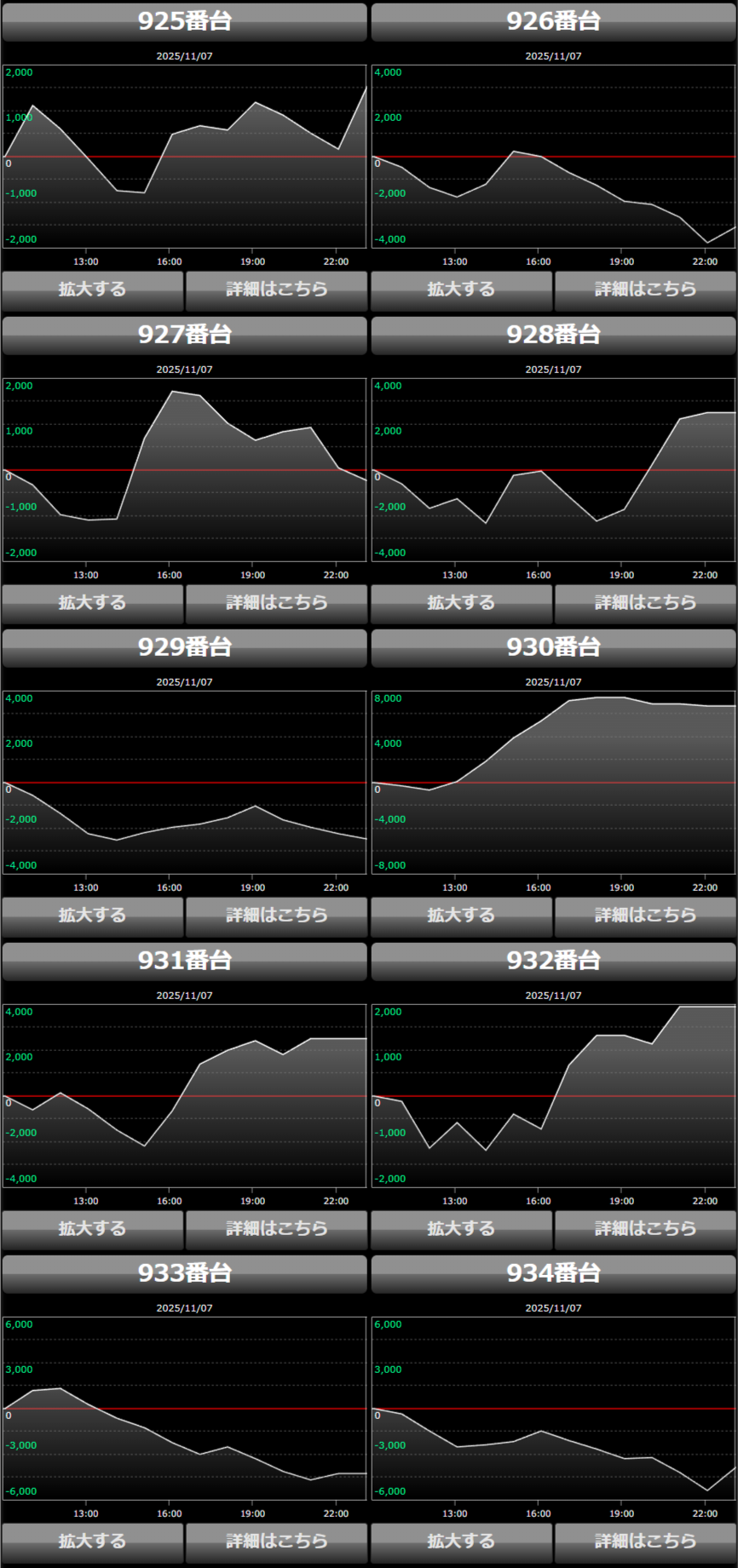Tap 拡大する under machine 925

[x=92, y=290]
